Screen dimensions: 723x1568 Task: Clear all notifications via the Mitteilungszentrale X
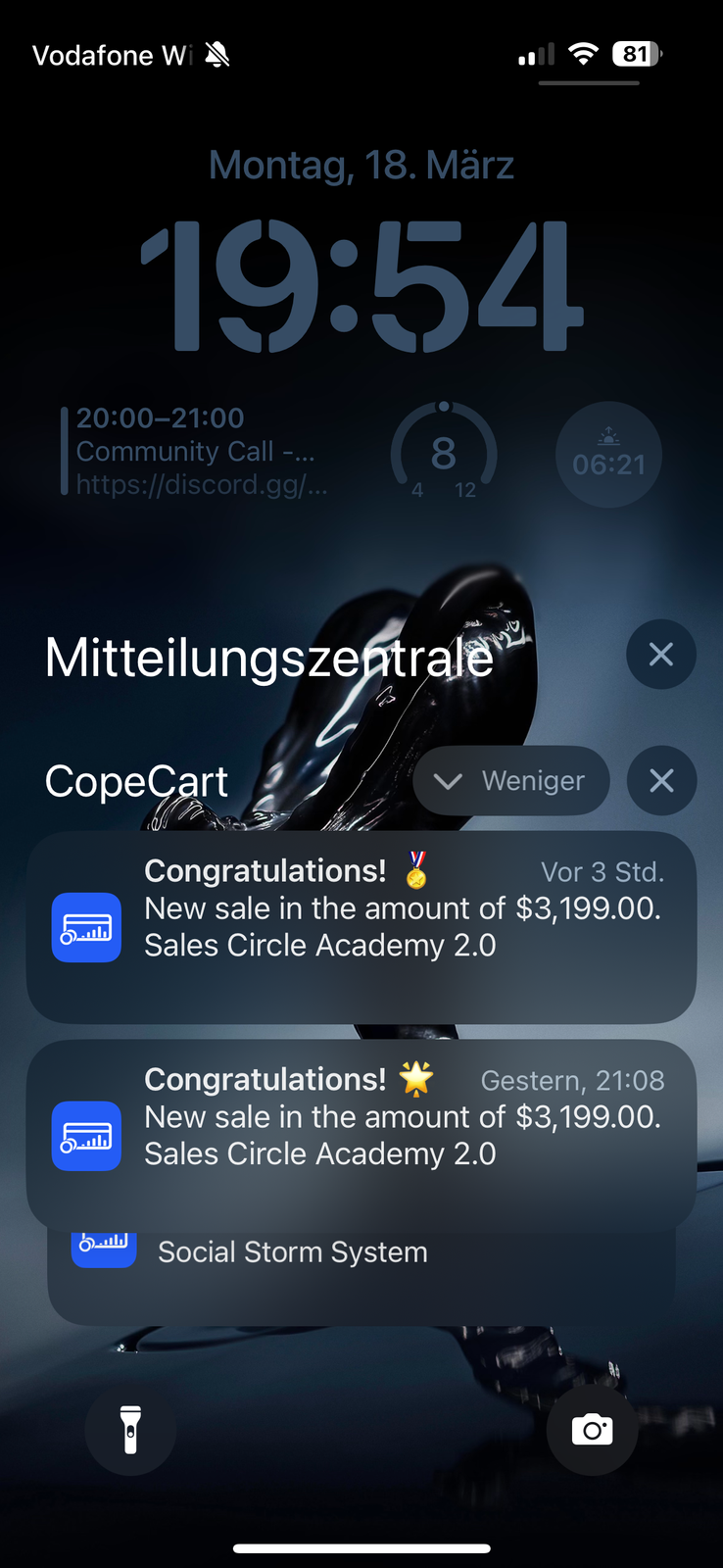click(x=661, y=654)
